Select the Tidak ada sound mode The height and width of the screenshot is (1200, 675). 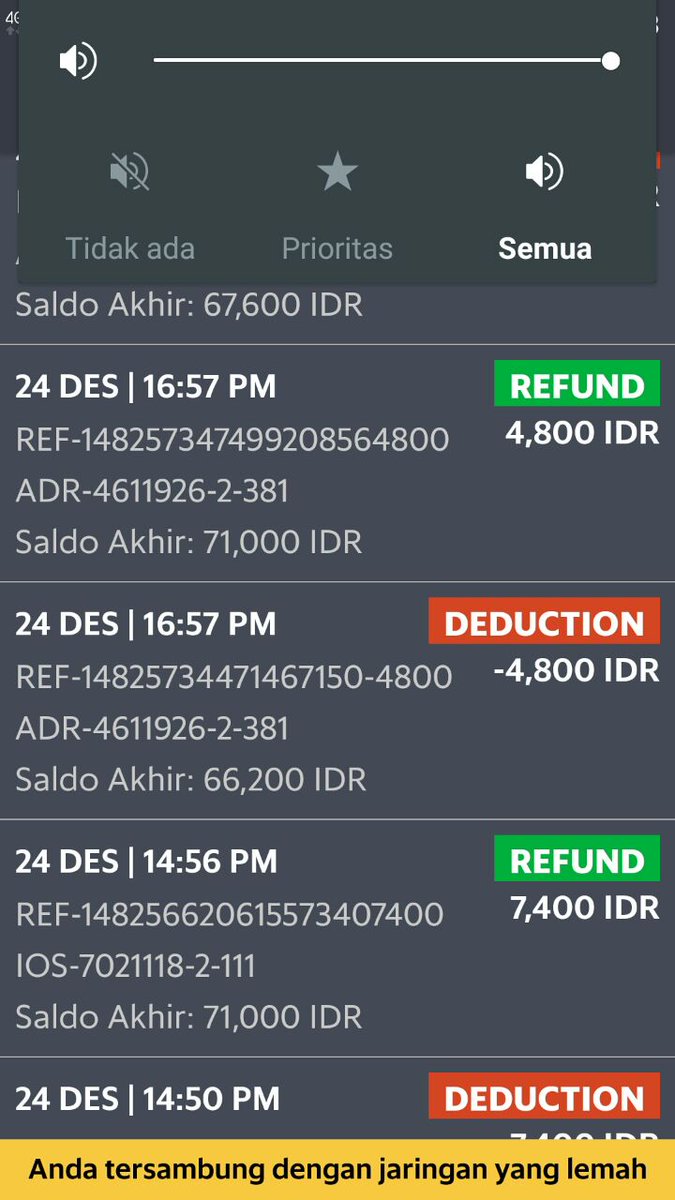coord(130,205)
